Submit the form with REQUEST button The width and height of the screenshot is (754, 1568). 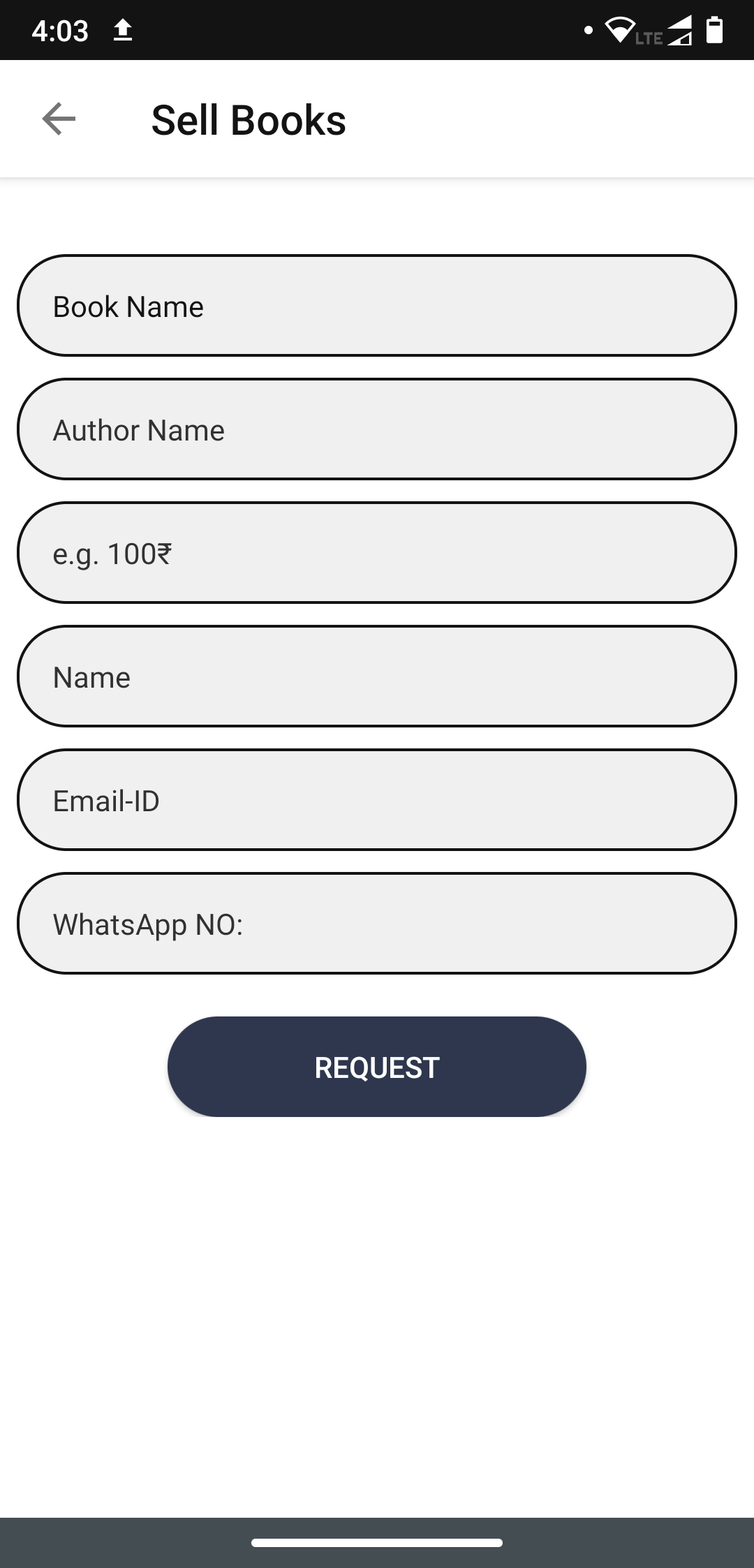click(377, 1067)
